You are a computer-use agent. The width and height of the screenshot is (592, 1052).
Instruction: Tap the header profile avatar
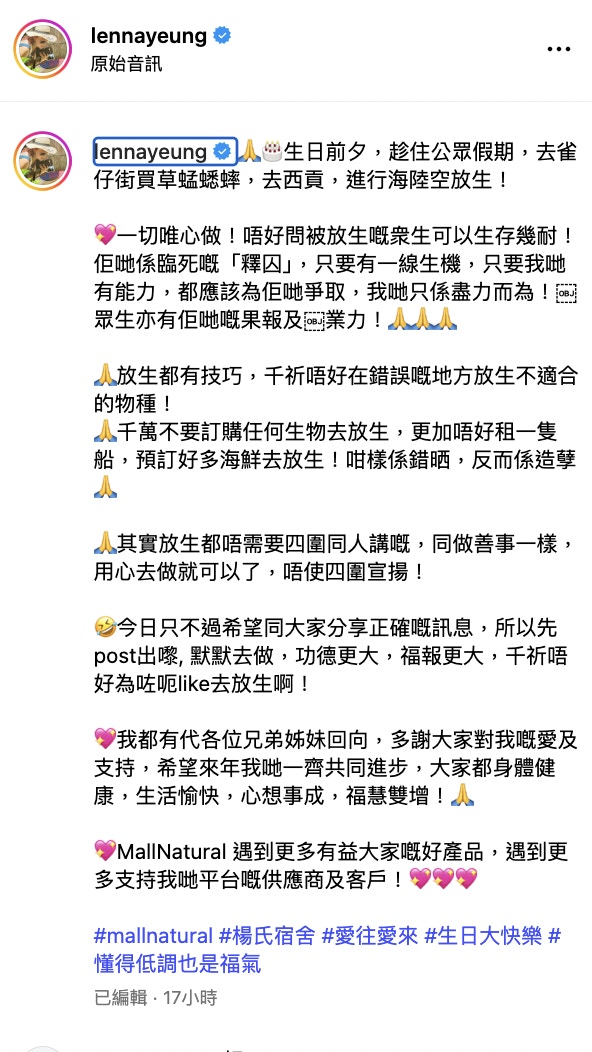(x=43, y=50)
